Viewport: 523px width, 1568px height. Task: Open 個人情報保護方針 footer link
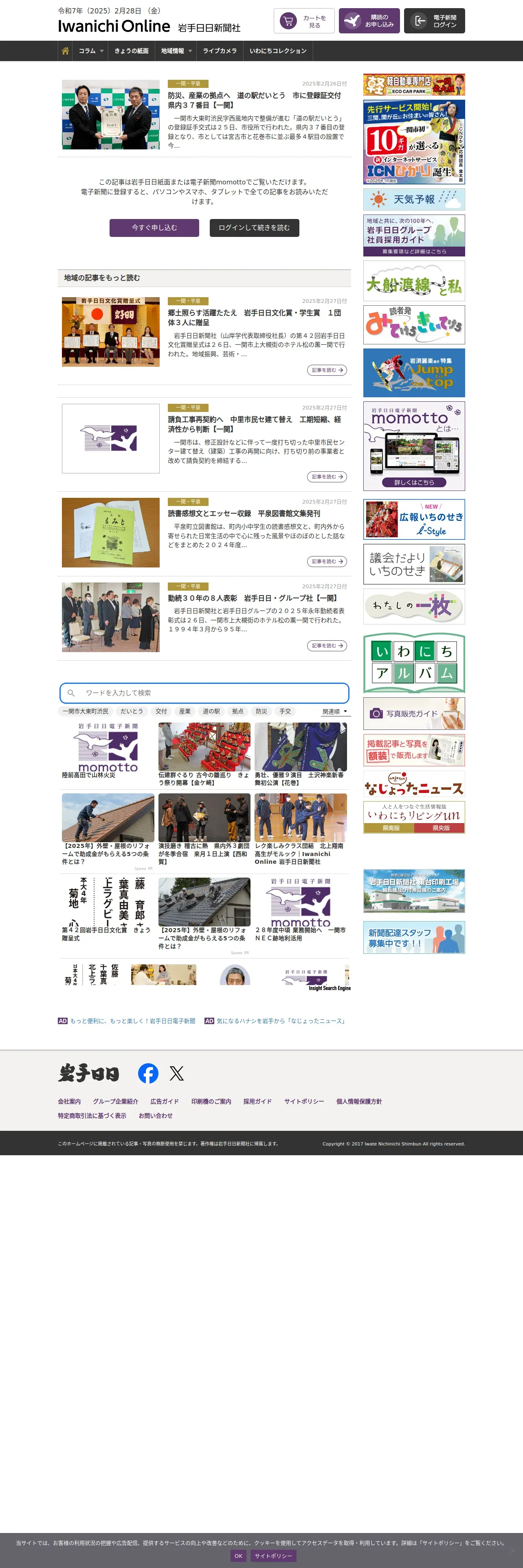(358, 1101)
